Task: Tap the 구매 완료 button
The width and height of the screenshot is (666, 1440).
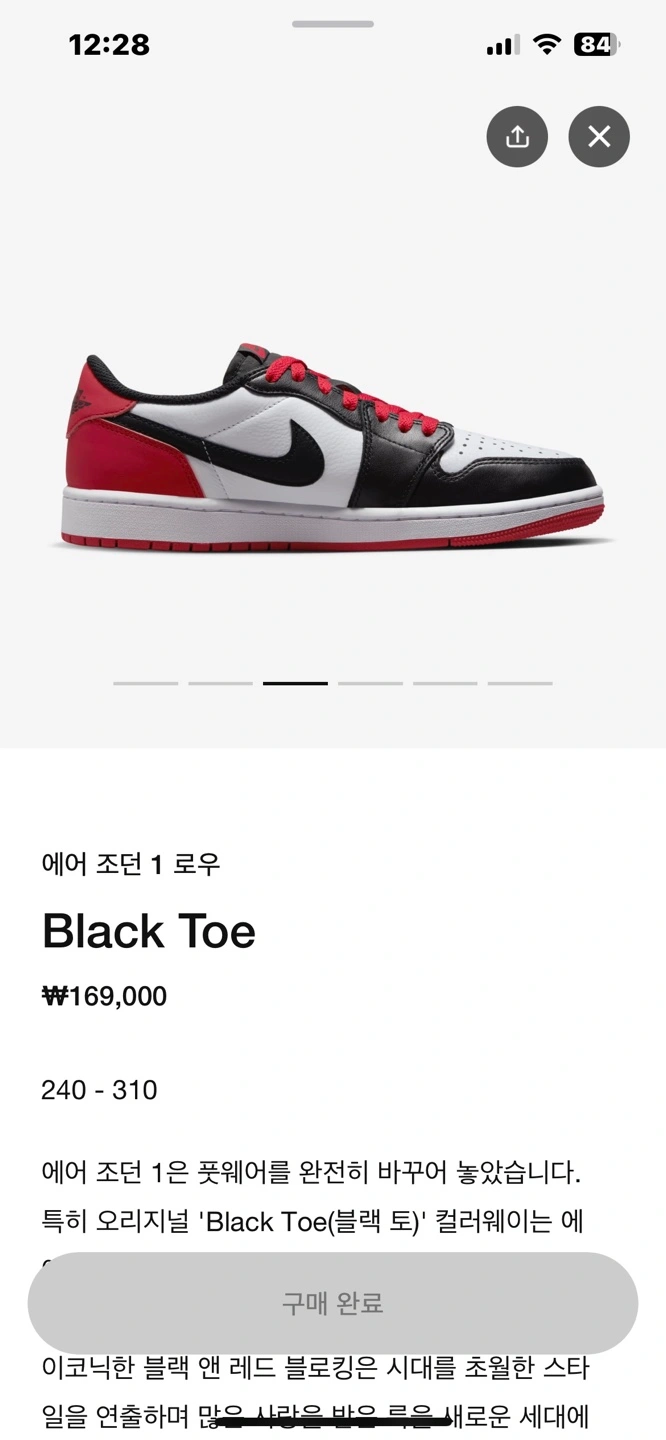Action: 333,1303
